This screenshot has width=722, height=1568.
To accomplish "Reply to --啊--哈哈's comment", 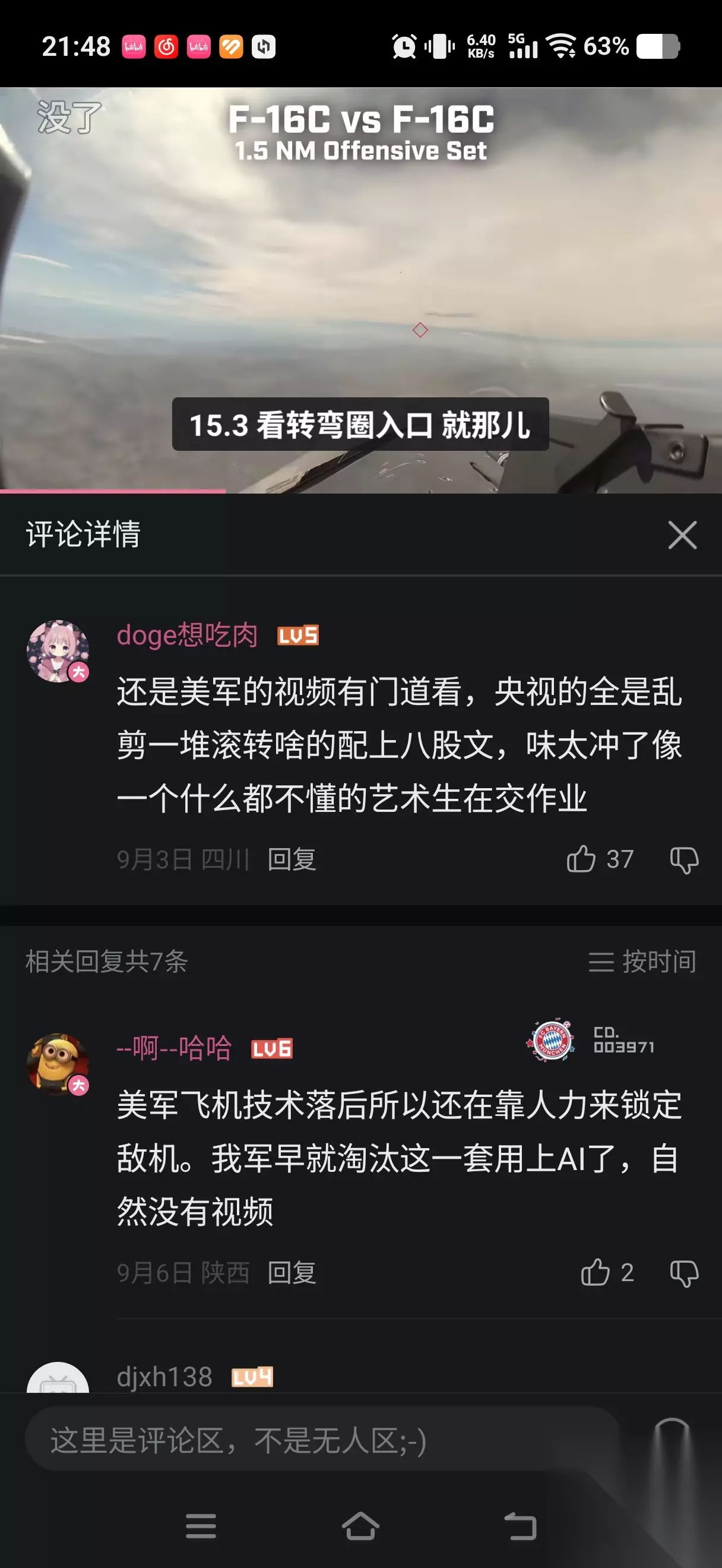I will click(x=292, y=1273).
